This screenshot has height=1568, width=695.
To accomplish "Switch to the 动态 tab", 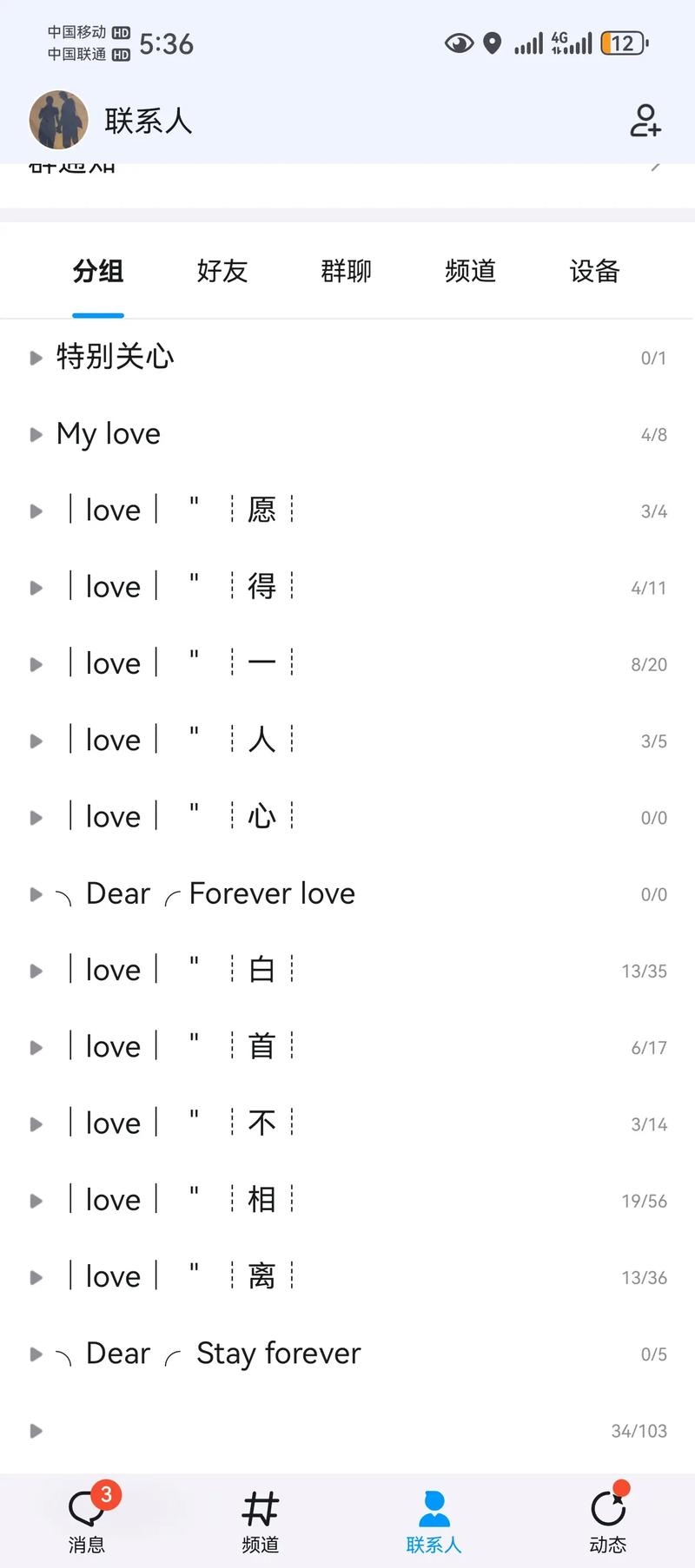I will tap(607, 1520).
